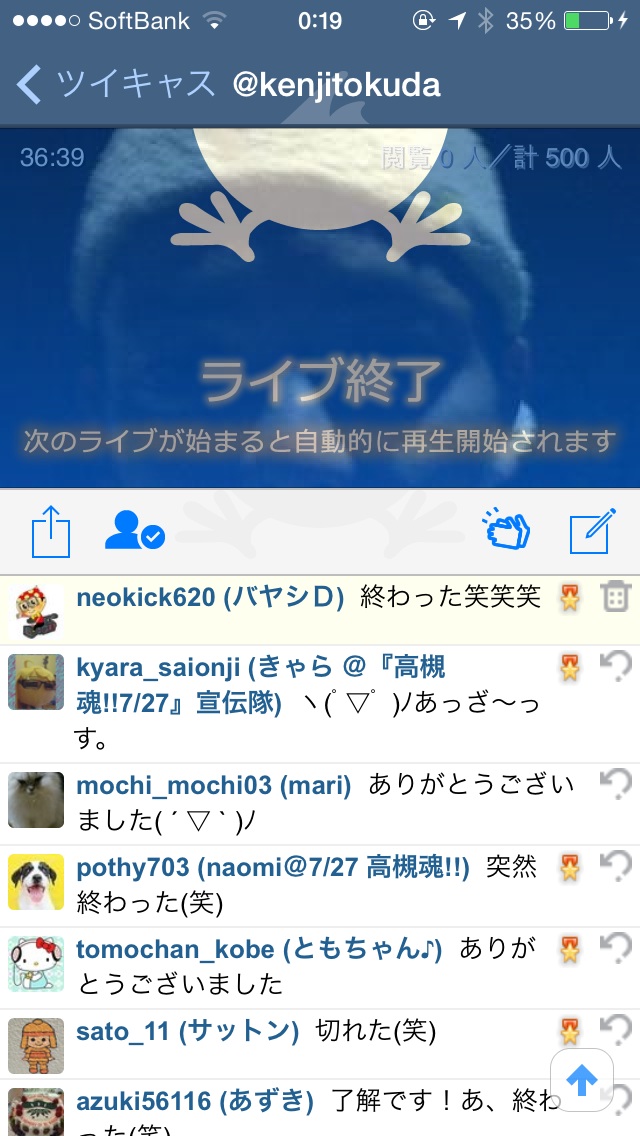Reply to the kyara_saionji comment
Image resolution: width=640 pixels, height=1136 pixels.
point(614,665)
